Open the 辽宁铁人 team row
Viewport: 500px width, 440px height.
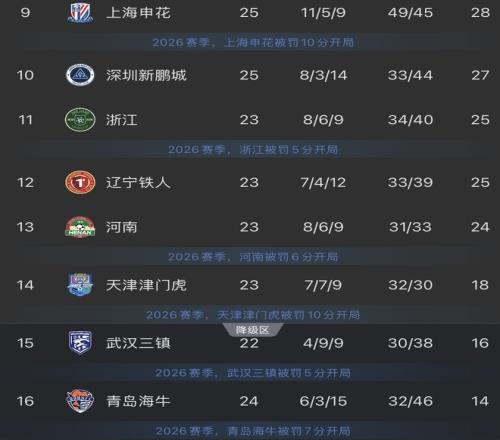[250, 182]
